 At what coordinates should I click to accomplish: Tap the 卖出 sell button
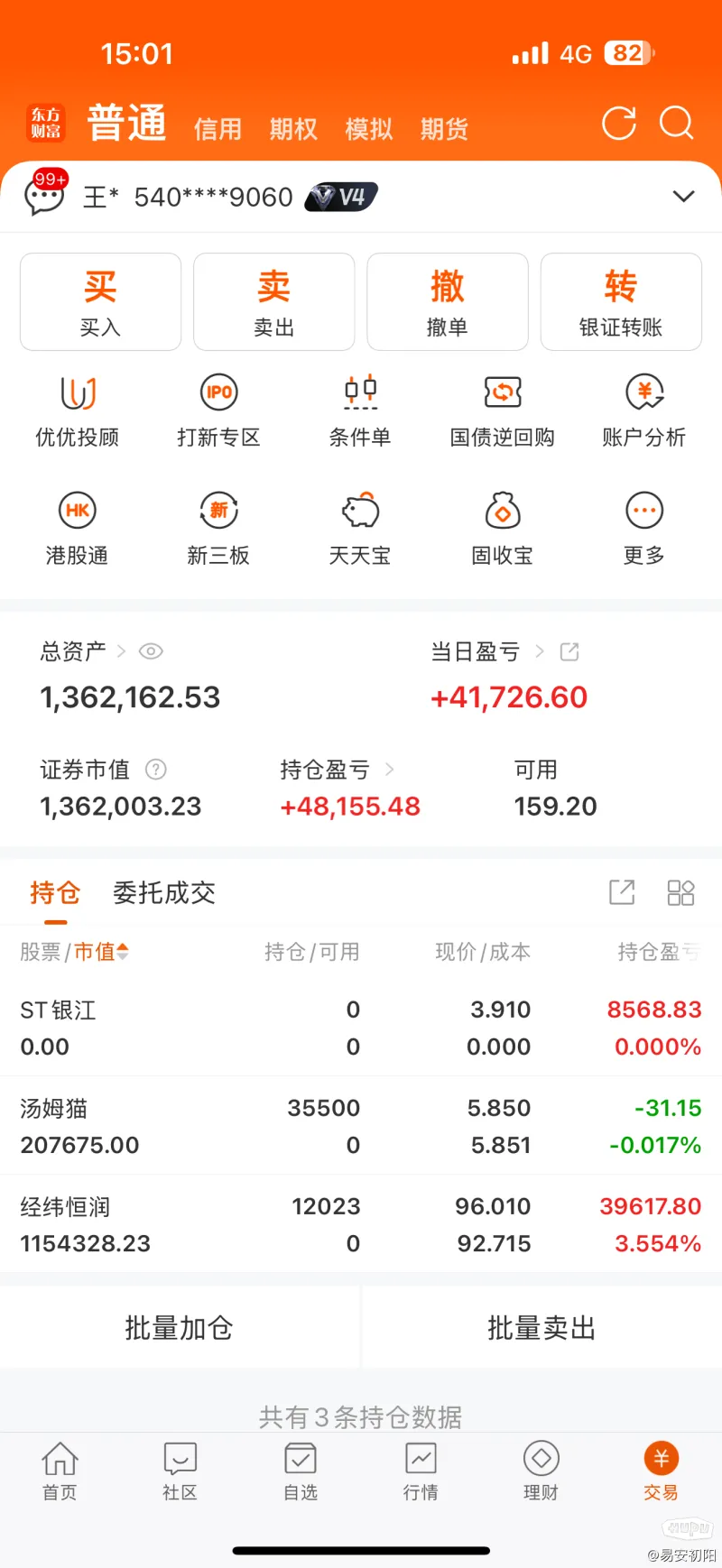click(273, 301)
